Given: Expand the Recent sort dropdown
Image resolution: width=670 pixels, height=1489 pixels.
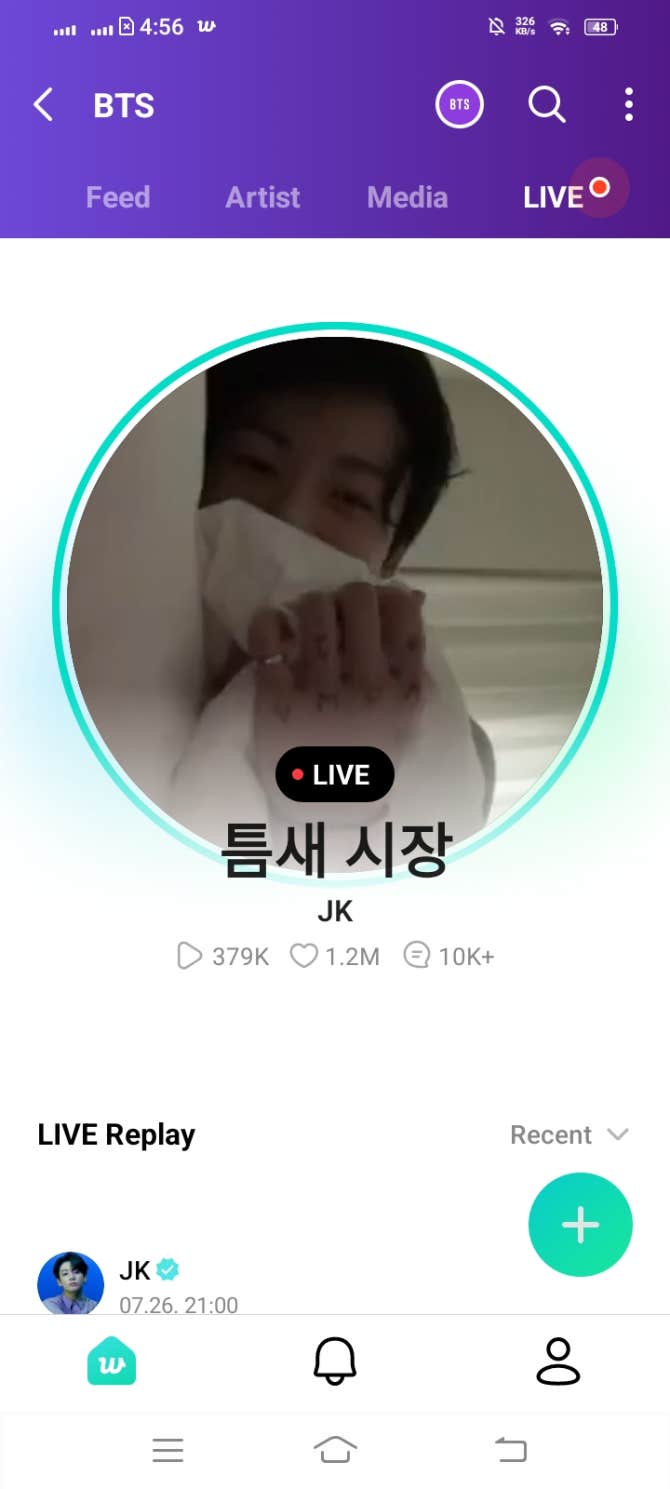Looking at the screenshot, I should pyautogui.click(x=568, y=1135).
